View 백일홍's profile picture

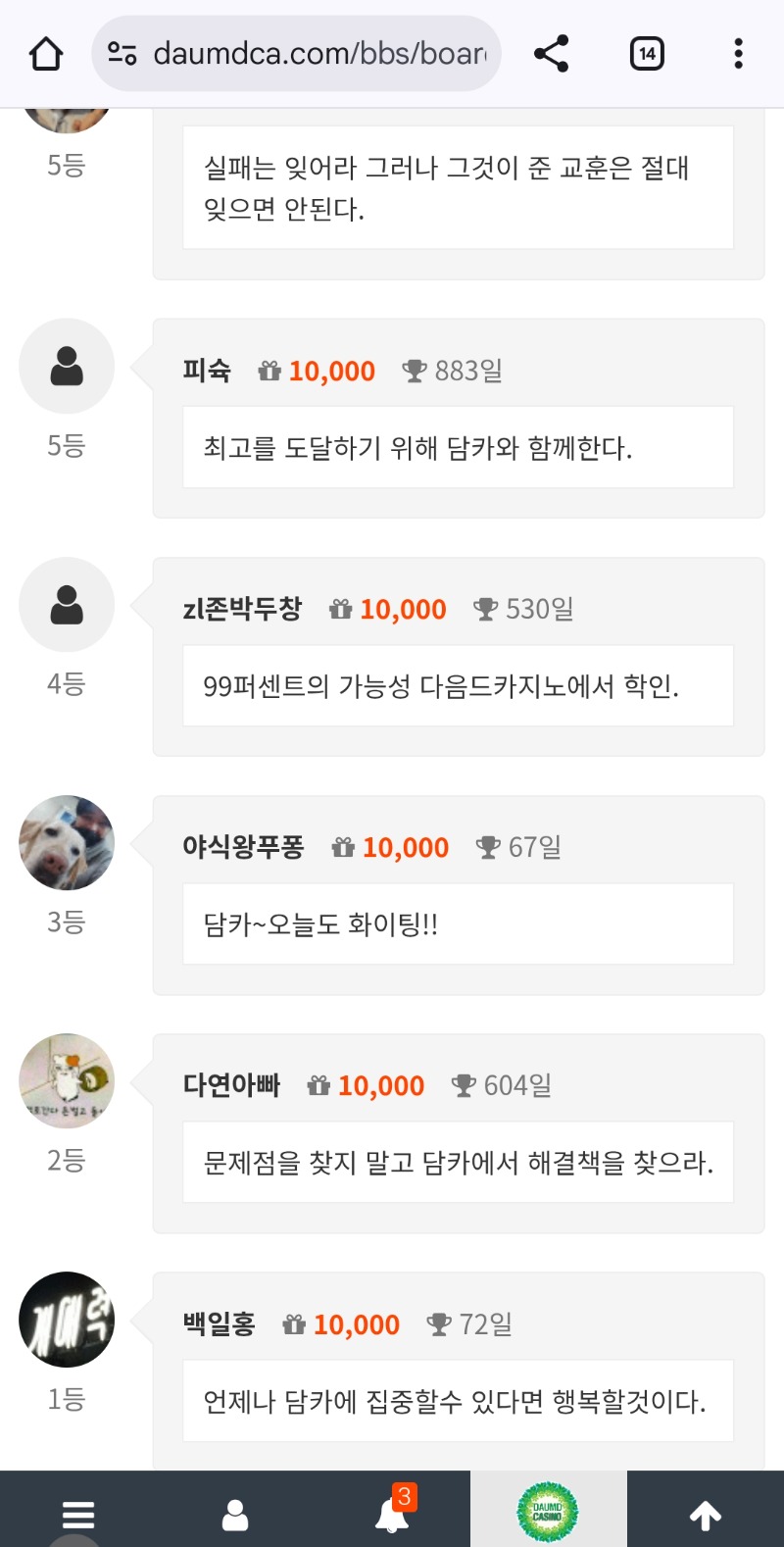point(67,1320)
